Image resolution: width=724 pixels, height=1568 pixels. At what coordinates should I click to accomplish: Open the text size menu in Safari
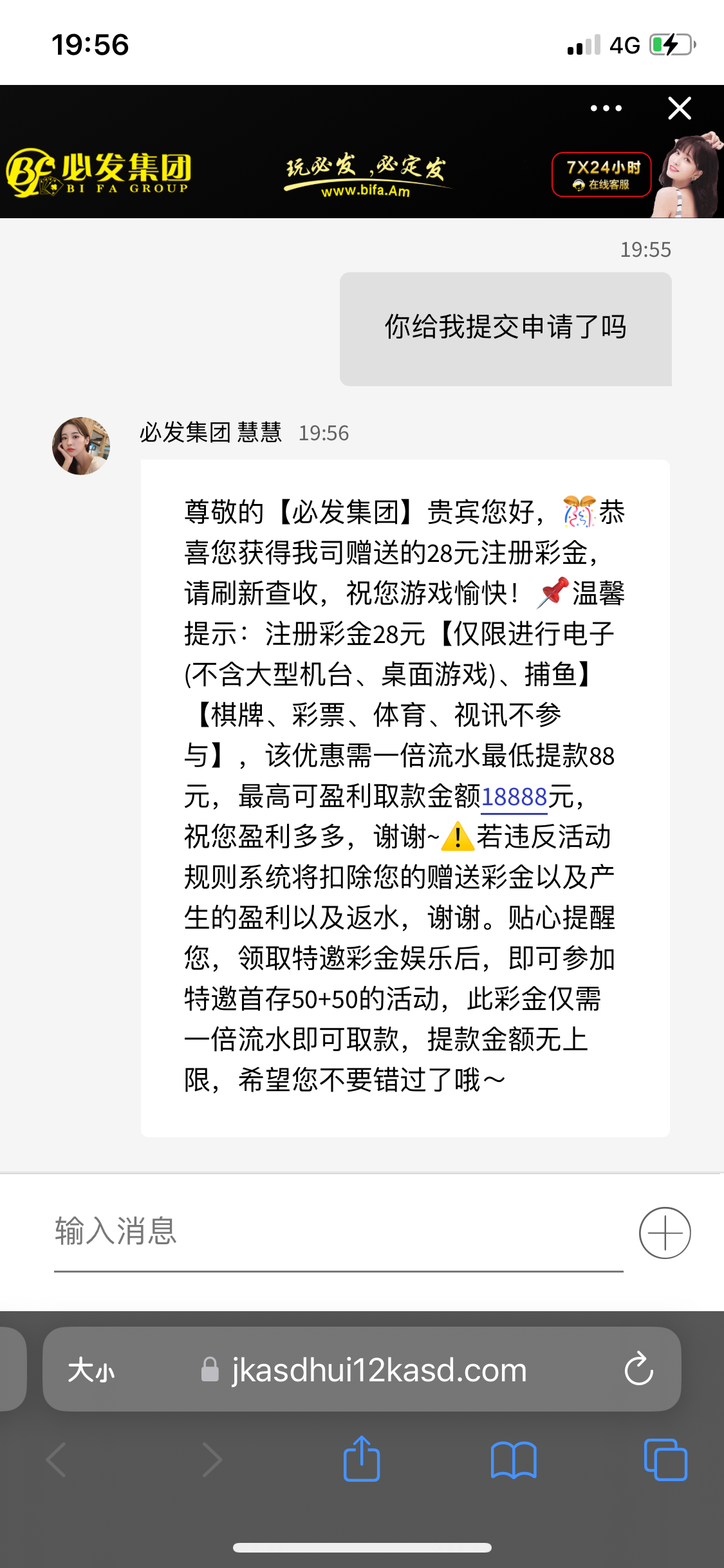pyautogui.click(x=91, y=1370)
